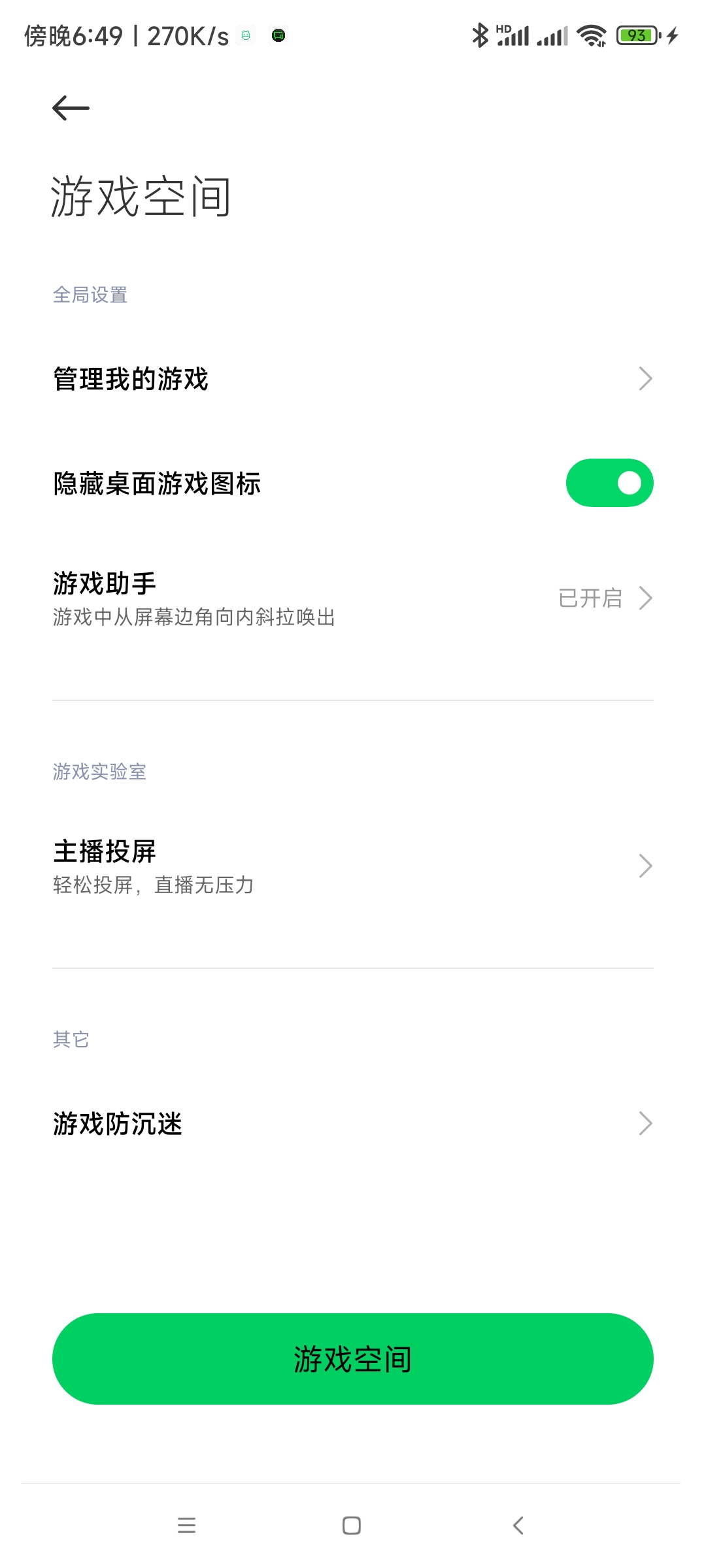The image size is (706, 1568).
Task: Open 管理我的游戏 settings row
Action: tap(353, 379)
